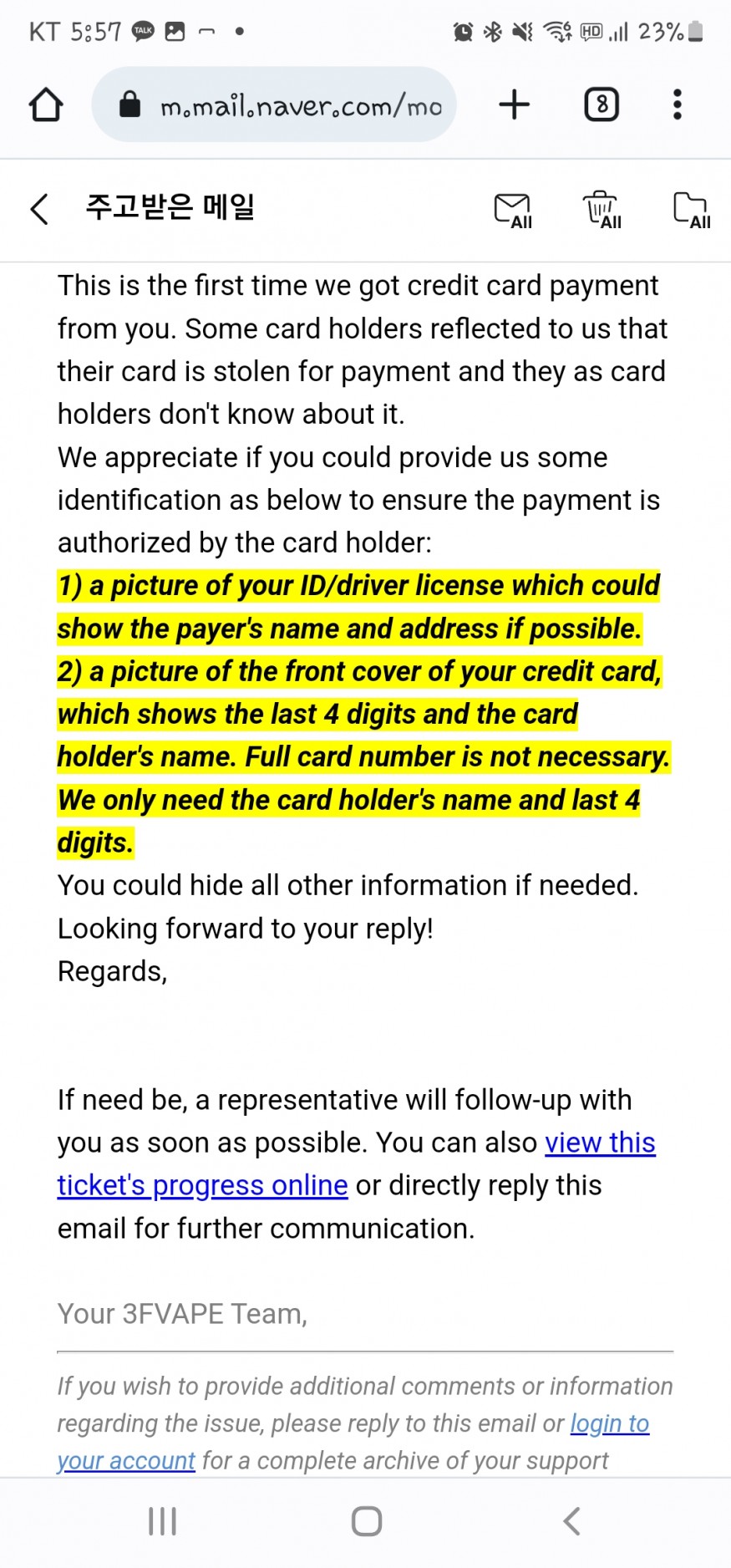Screen dimensions: 731x1568
Task: Tap the browser home icon
Action: (46, 105)
